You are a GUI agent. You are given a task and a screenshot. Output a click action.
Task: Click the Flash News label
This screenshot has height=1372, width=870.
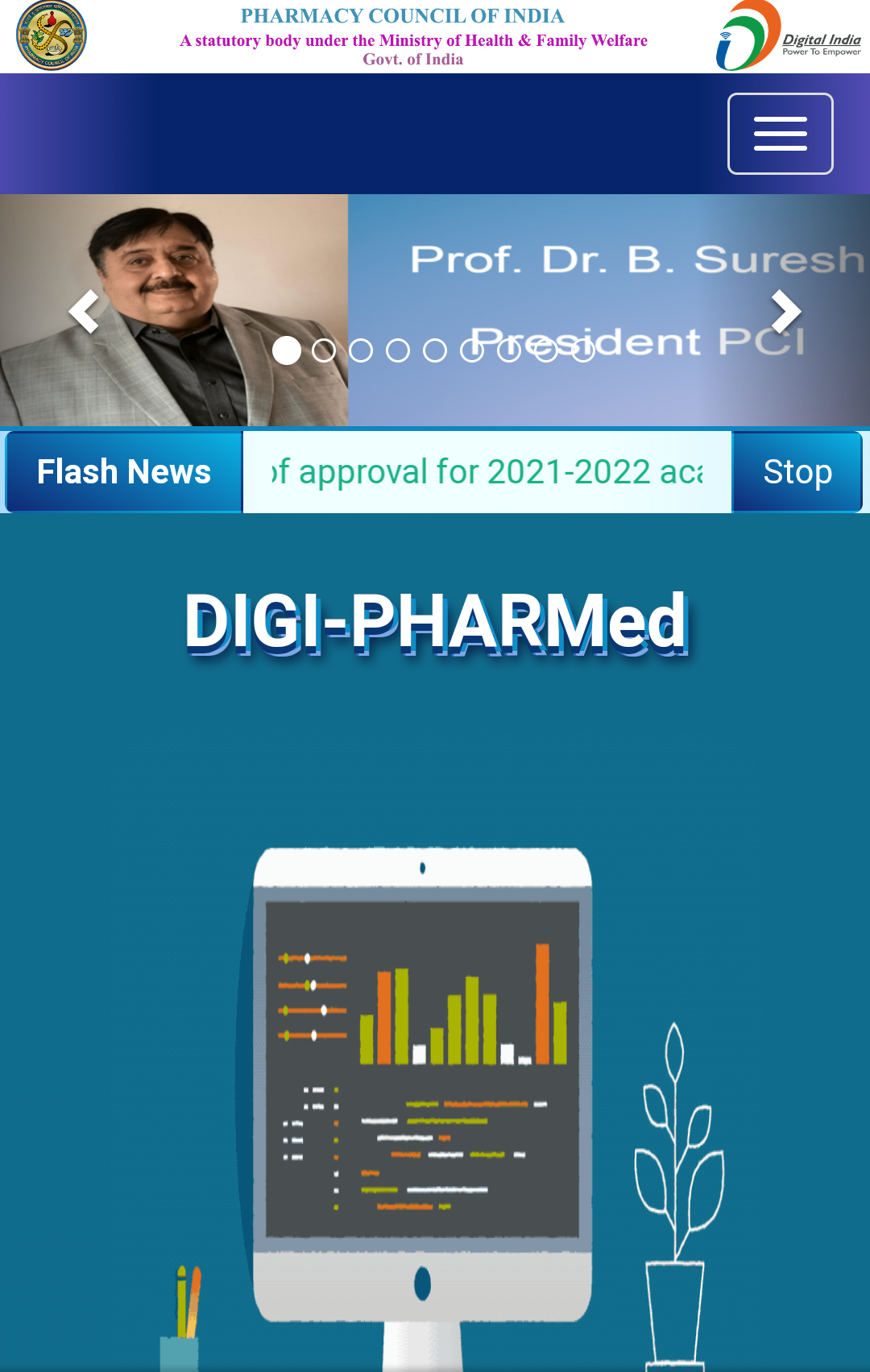coord(123,471)
